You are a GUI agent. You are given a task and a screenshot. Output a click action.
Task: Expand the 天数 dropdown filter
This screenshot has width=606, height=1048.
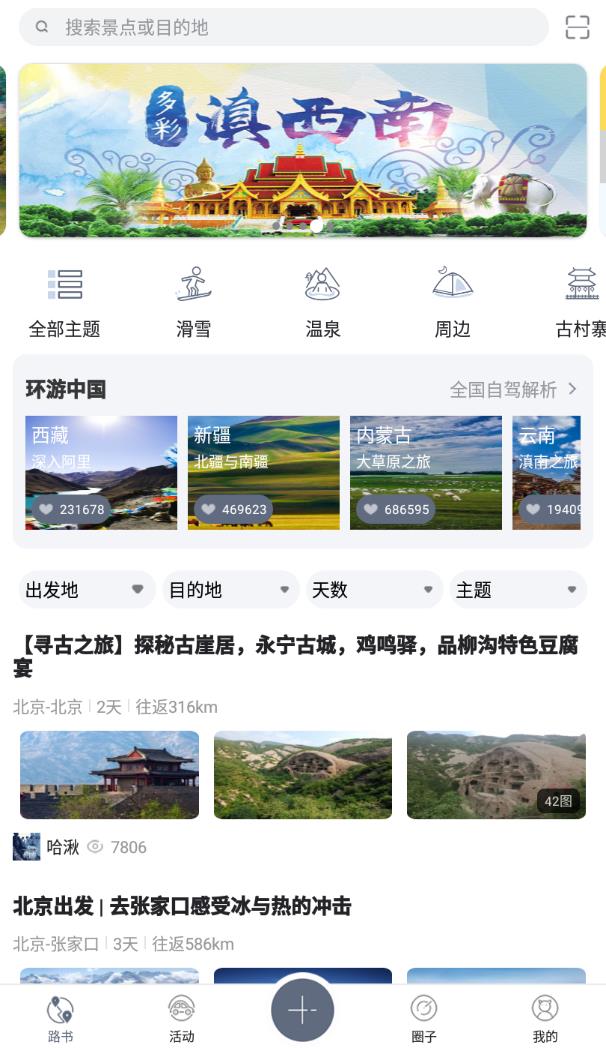coord(374,590)
